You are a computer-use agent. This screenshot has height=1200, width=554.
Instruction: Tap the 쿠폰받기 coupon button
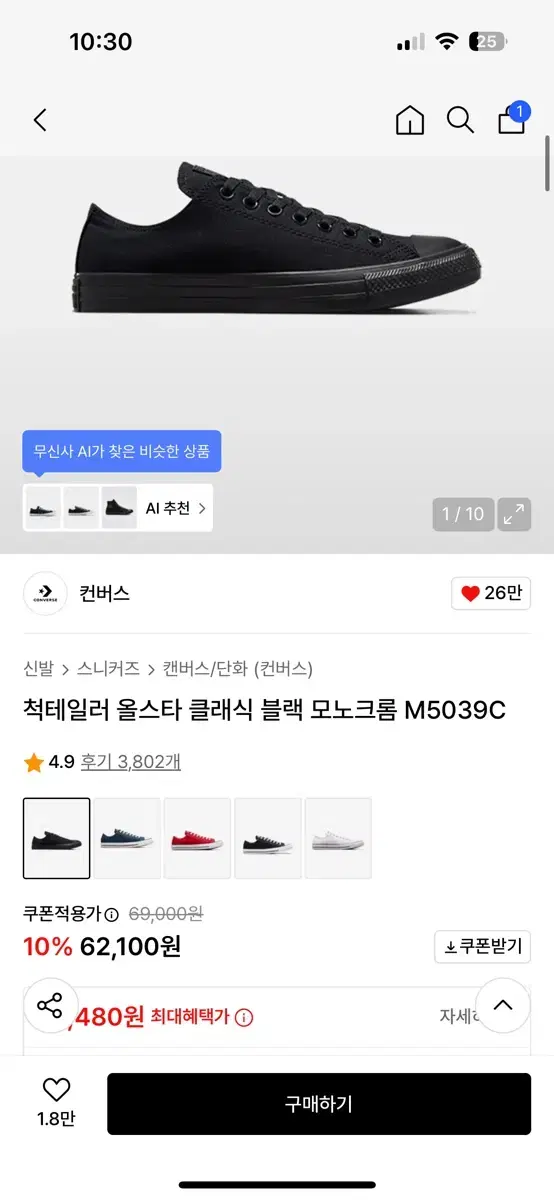(483, 947)
